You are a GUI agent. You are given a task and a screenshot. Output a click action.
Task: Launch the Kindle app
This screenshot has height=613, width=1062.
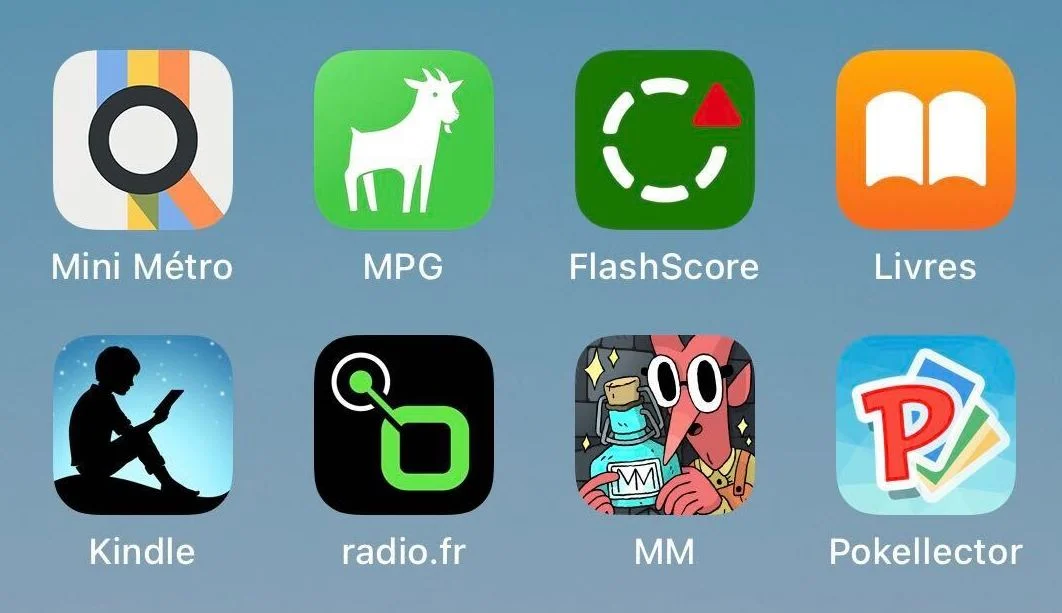[x=142, y=424]
